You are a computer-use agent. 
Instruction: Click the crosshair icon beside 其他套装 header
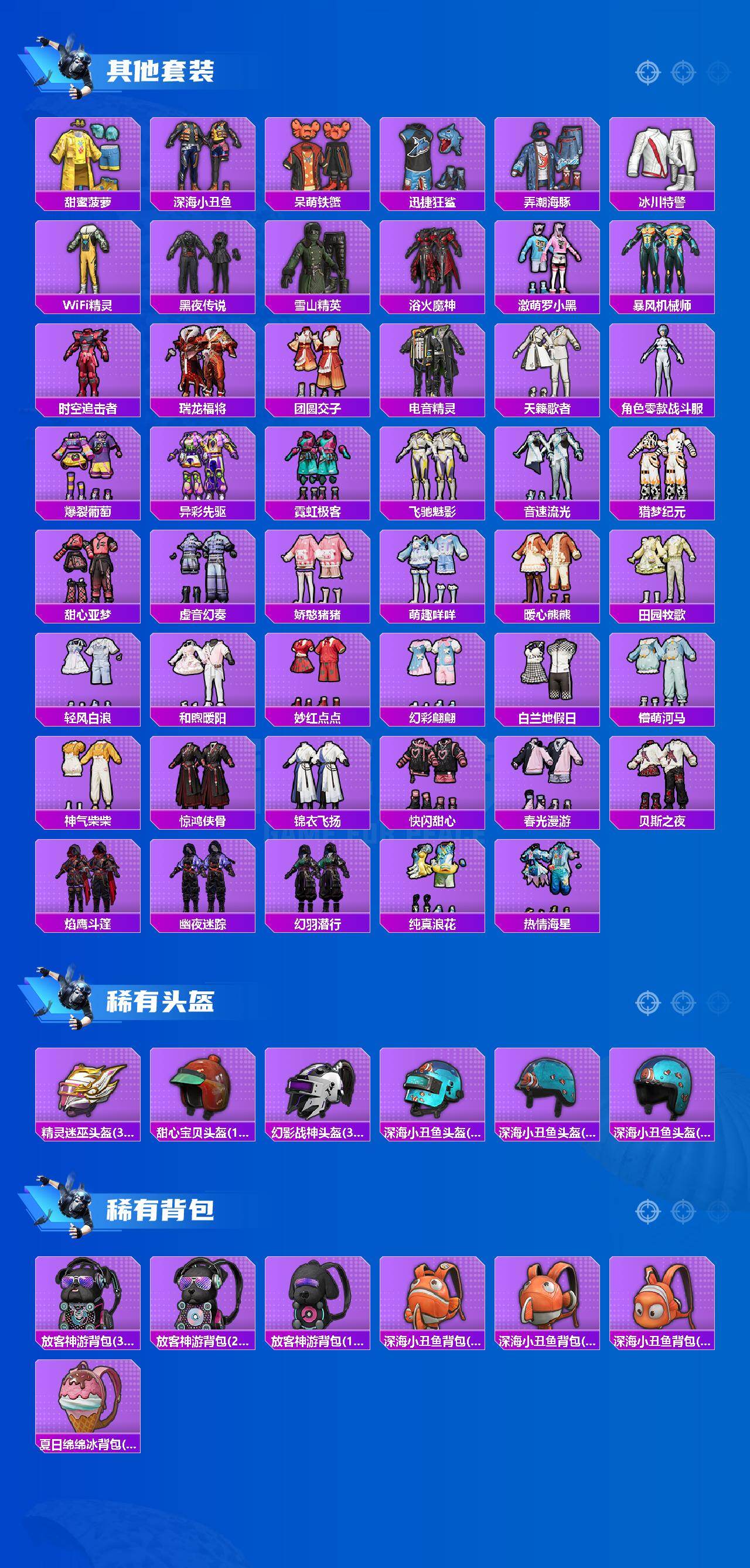649,71
